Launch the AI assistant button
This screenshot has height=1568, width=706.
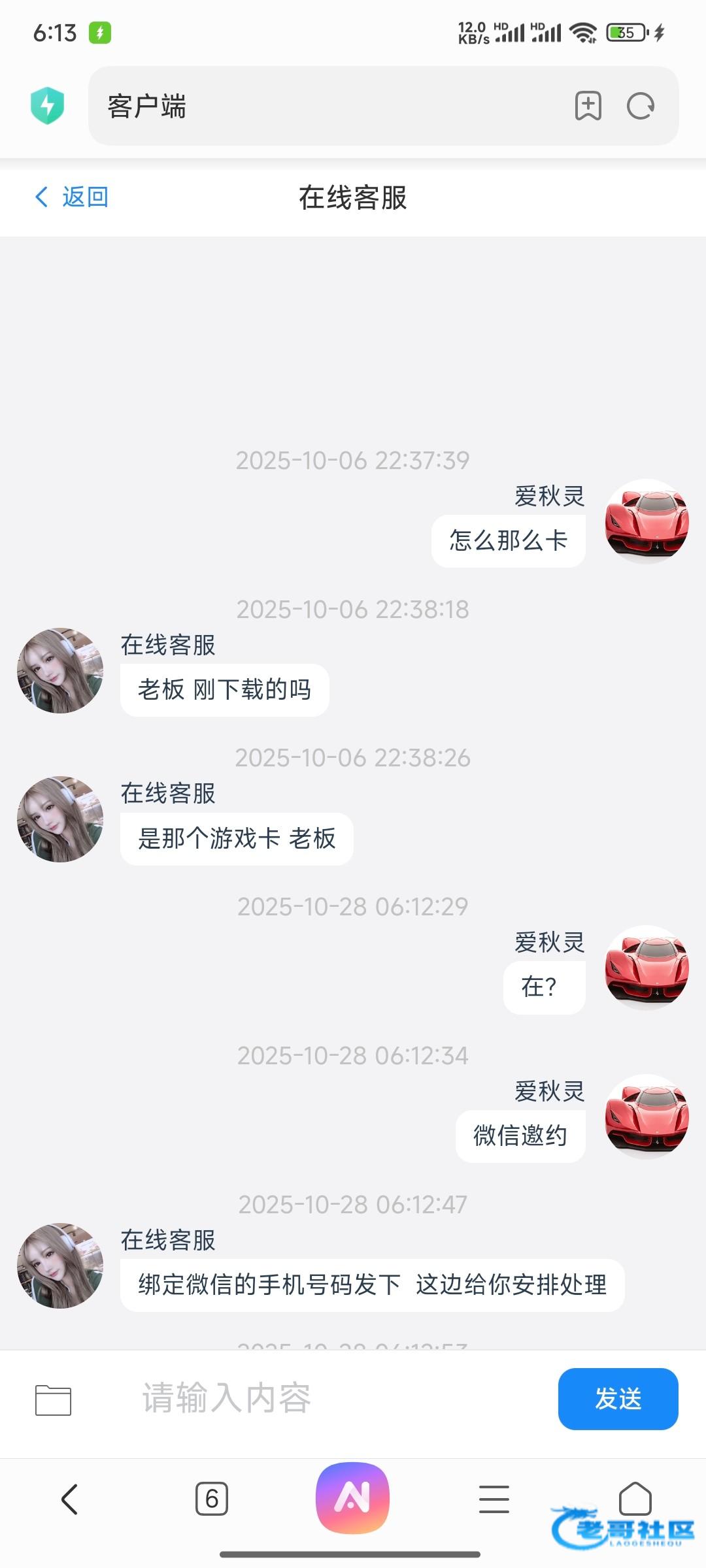(x=352, y=1497)
